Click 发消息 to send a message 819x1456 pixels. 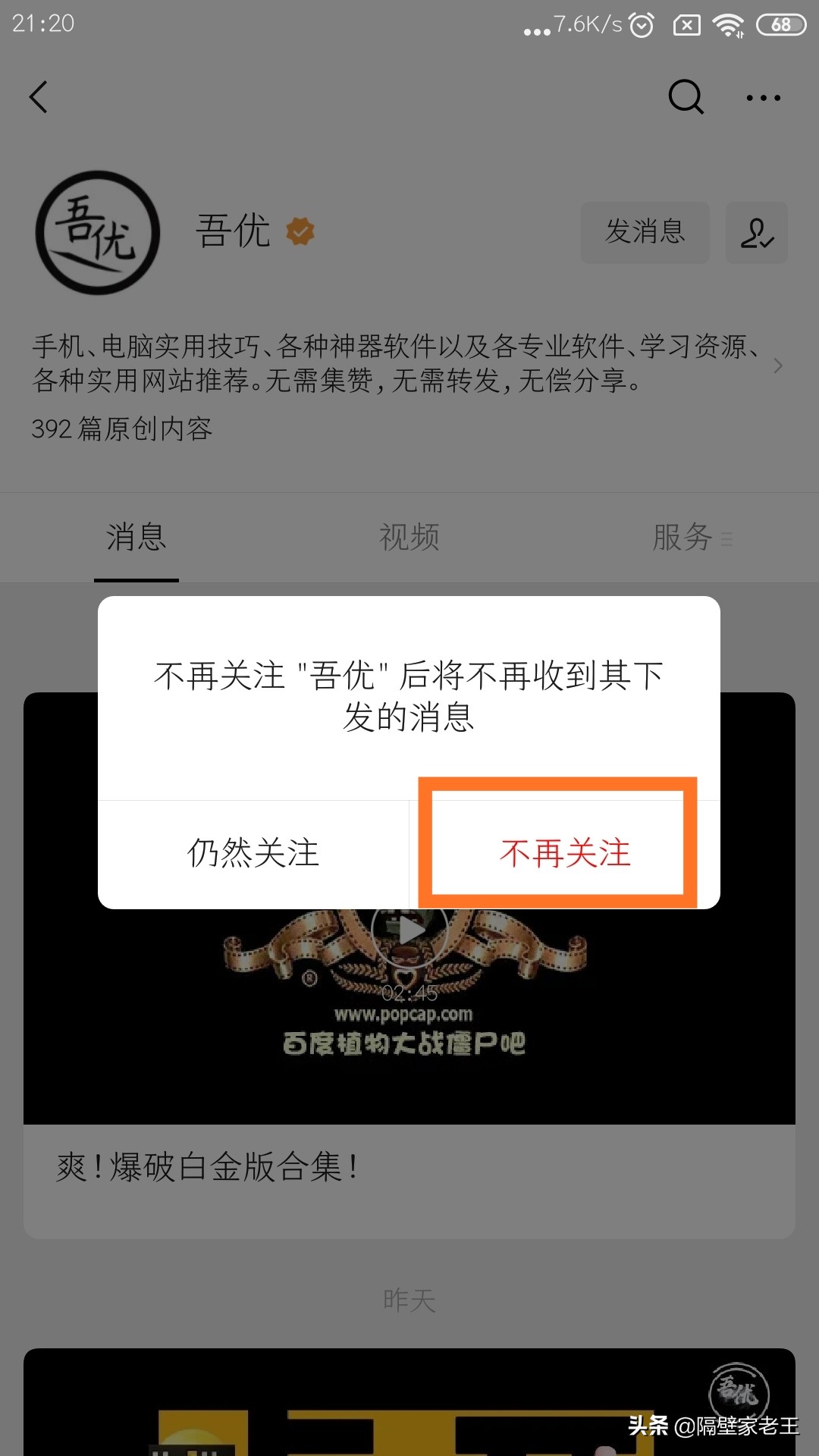pos(645,233)
